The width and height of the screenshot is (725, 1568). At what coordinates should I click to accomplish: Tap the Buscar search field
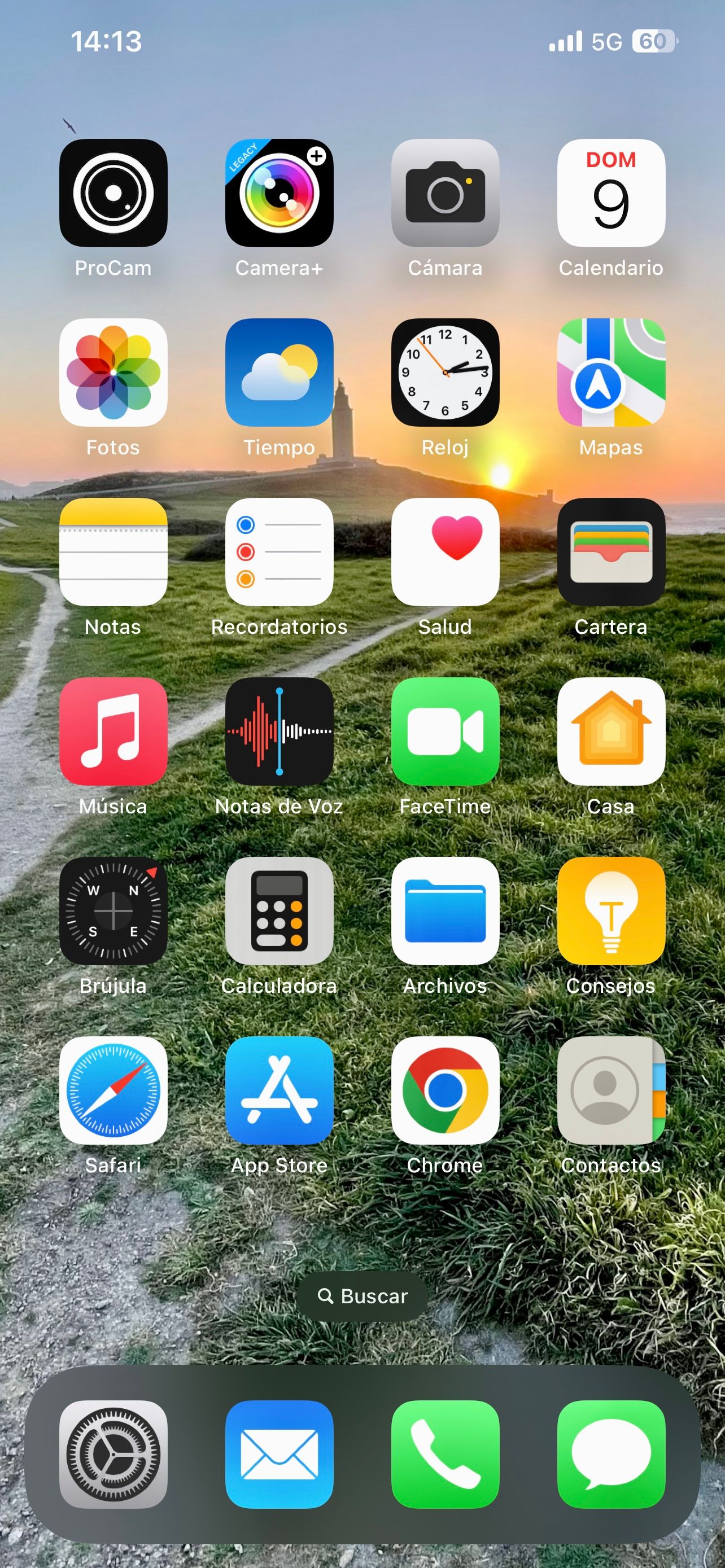pos(362,1296)
